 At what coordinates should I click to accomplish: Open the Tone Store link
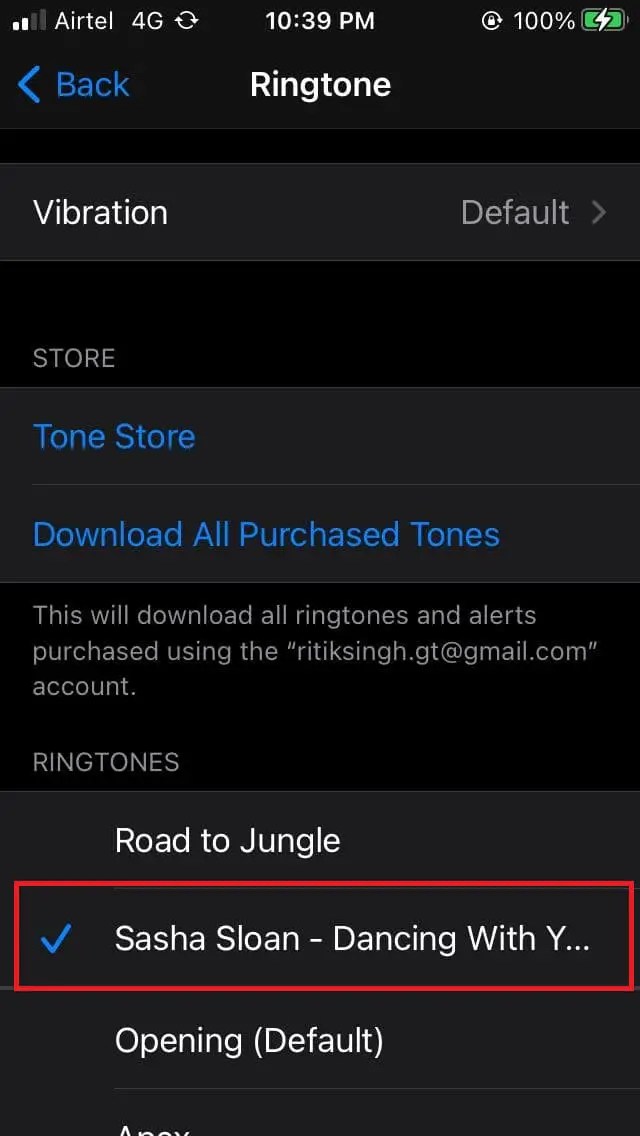click(114, 437)
